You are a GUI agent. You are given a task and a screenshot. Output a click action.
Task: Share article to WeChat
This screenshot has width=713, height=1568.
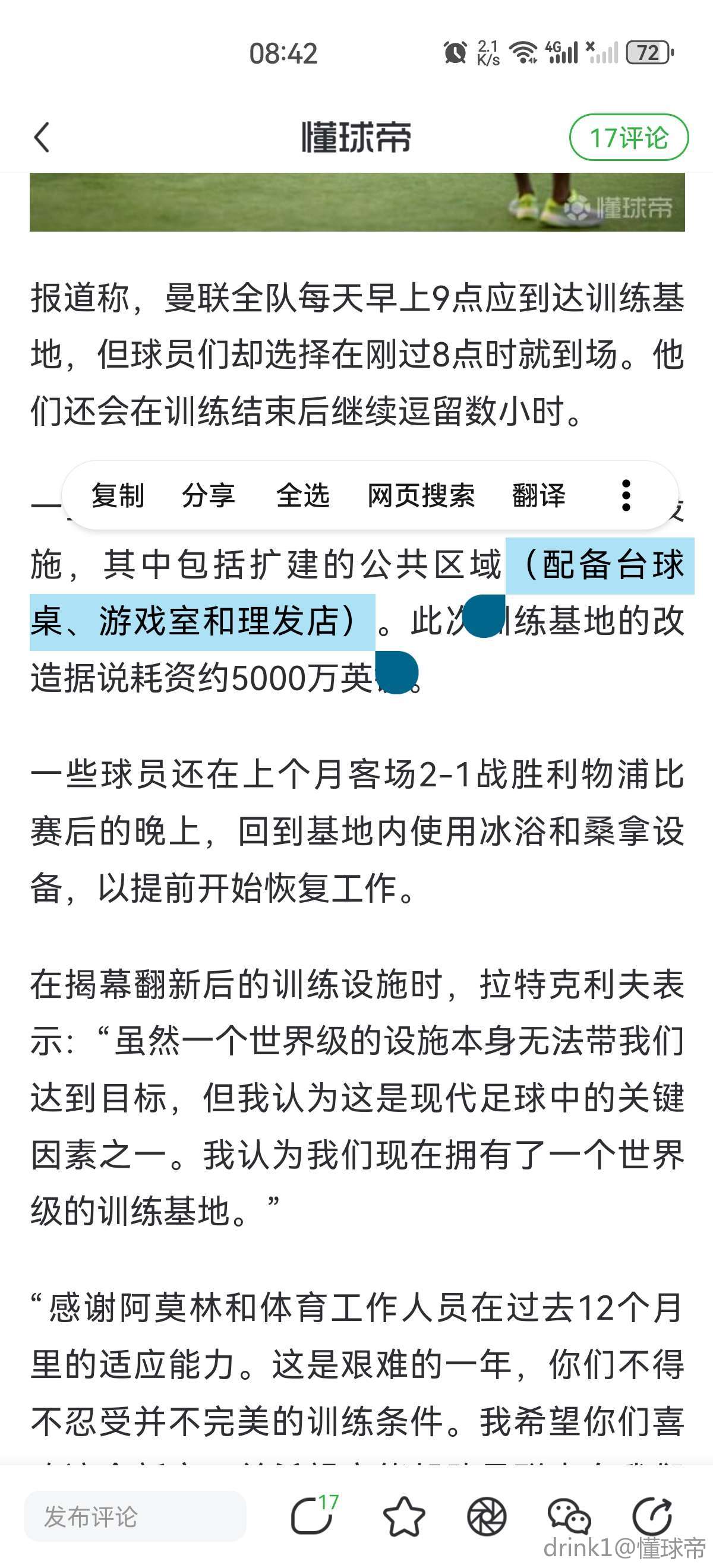[x=569, y=1516]
